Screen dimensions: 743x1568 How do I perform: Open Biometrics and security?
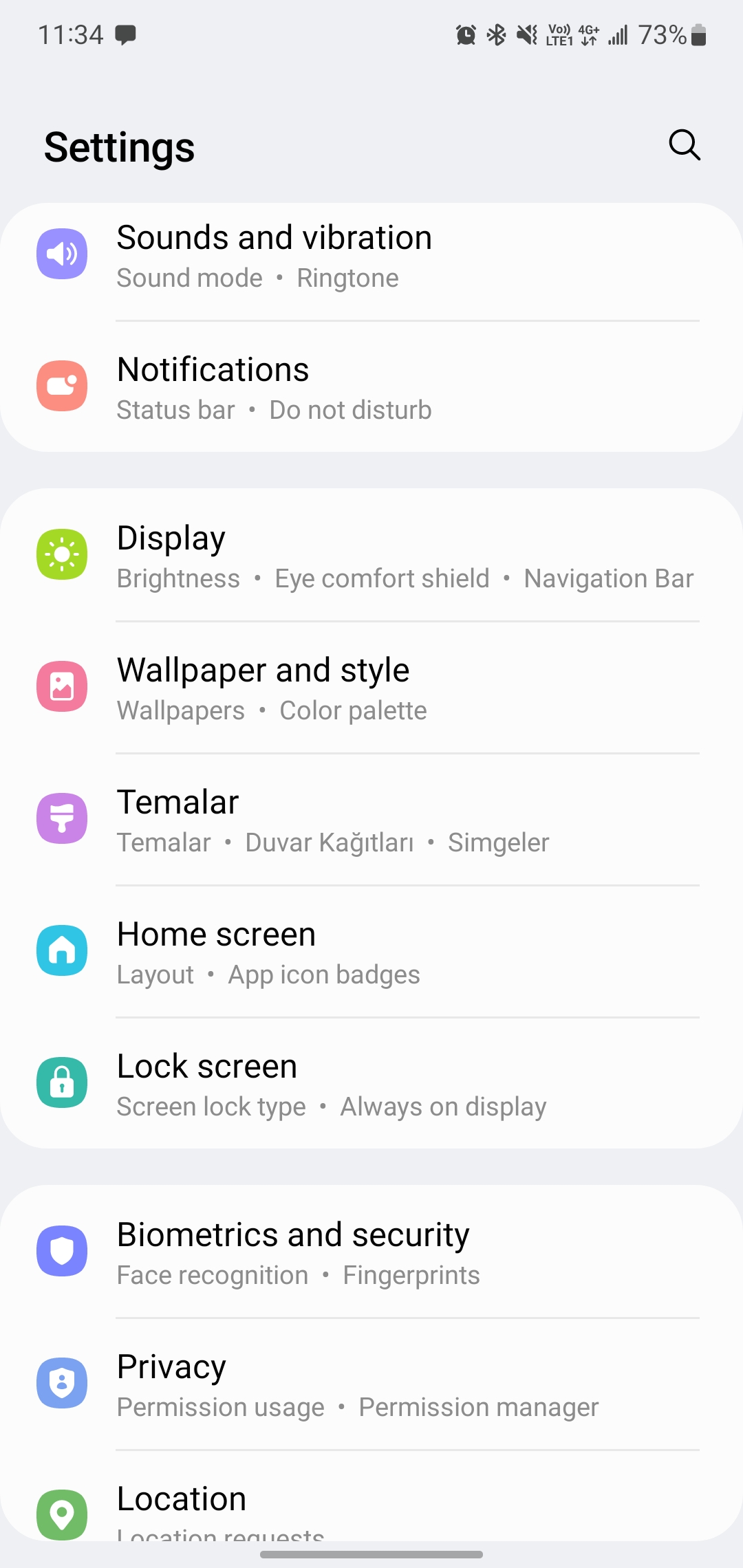point(371,1252)
